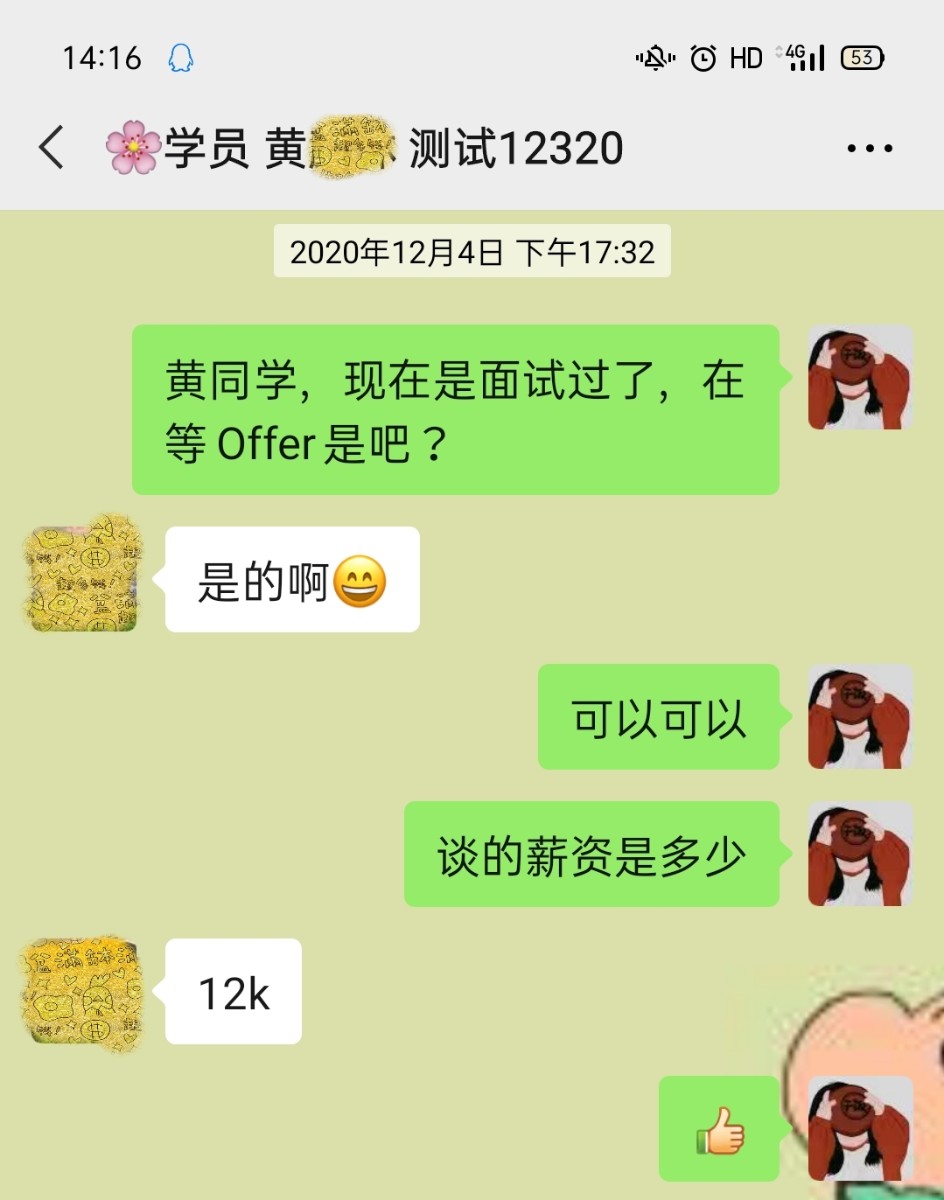This screenshot has height=1200, width=944.
Task: Go back to the chat list
Action: [52, 148]
